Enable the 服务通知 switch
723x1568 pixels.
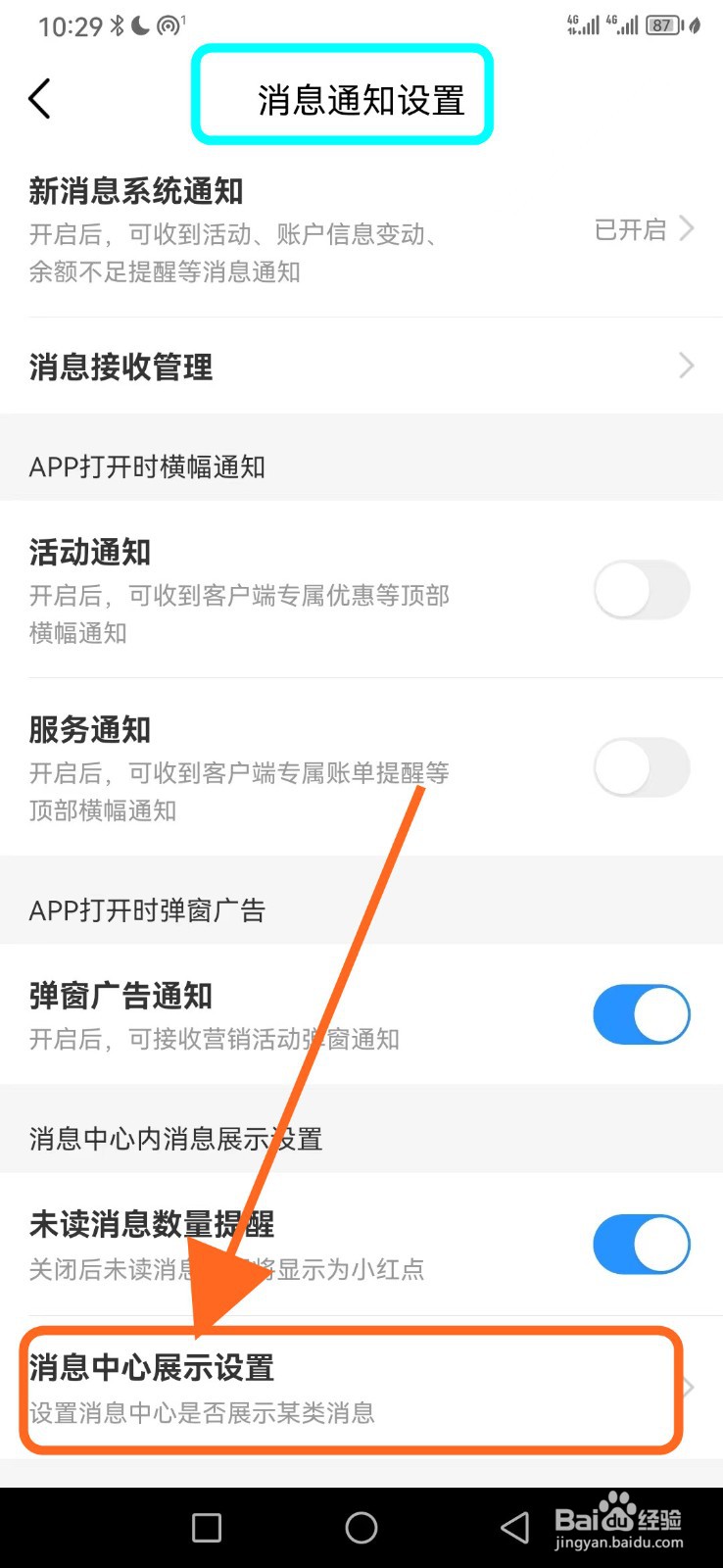click(642, 768)
